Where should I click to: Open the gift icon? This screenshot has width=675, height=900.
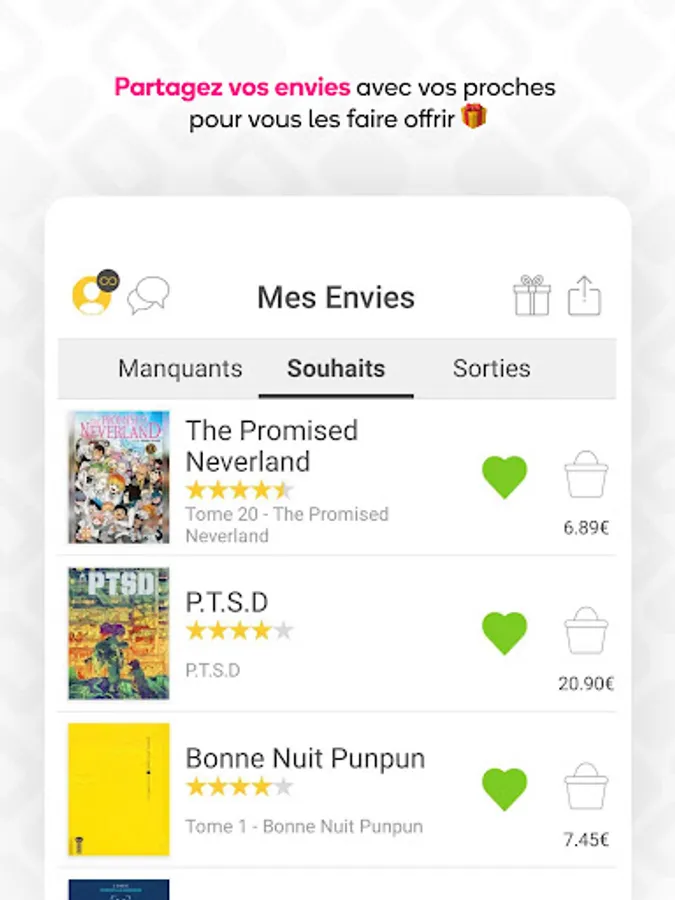click(x=532, y=296)
